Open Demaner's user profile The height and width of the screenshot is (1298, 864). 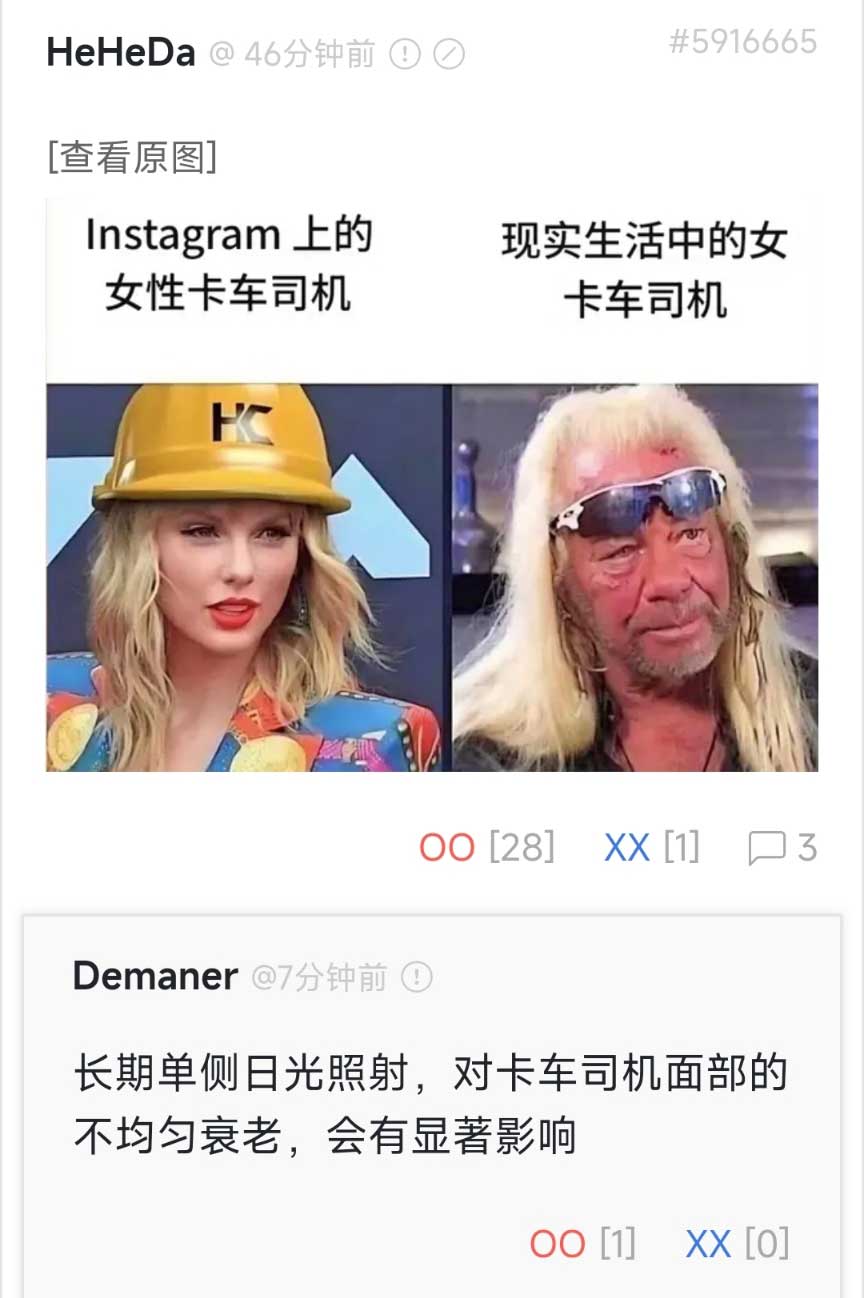coord(155,976)
